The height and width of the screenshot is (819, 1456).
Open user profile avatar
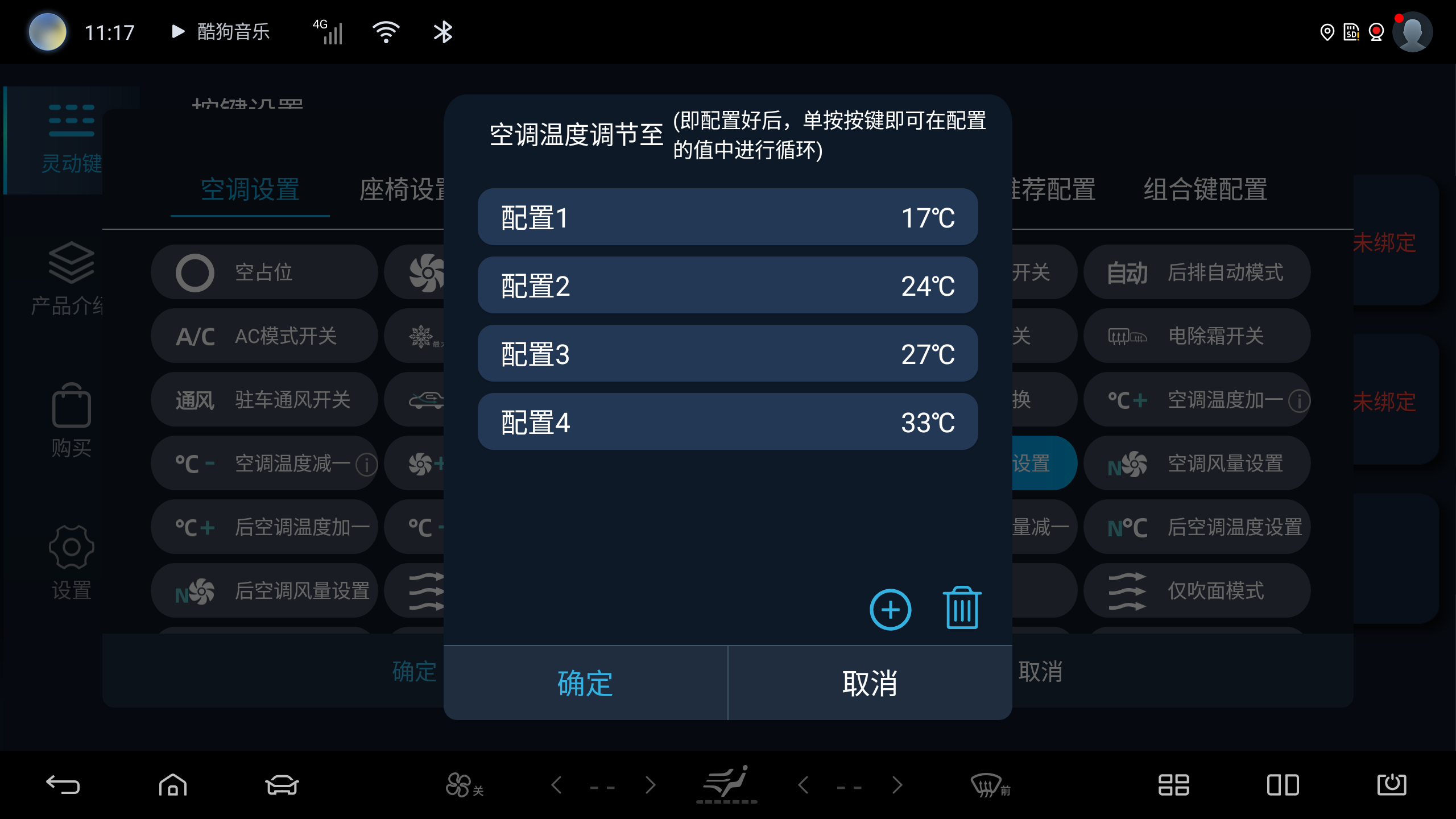tap(1412, 32)
